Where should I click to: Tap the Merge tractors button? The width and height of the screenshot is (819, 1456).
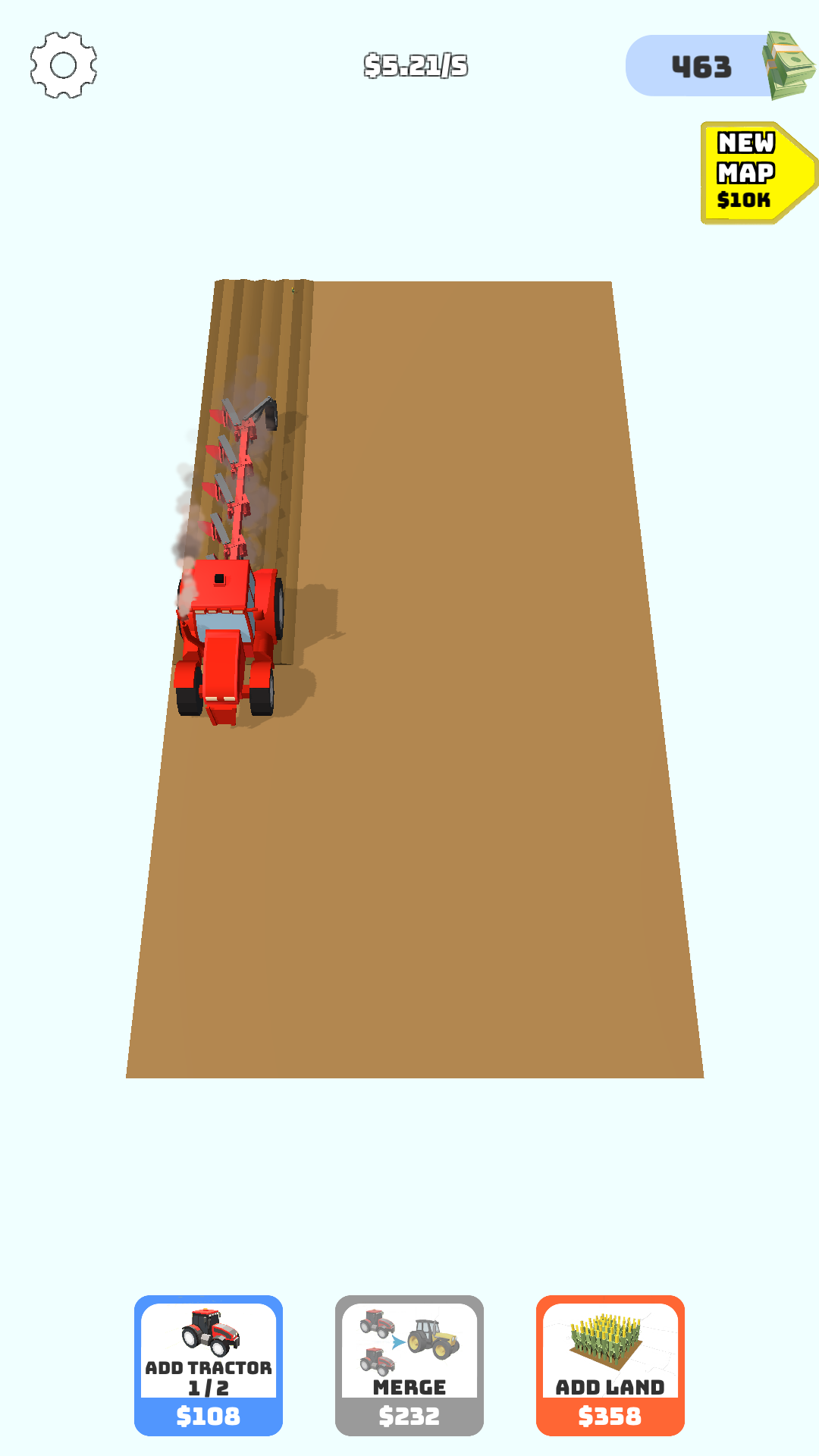click(409, 1365)
